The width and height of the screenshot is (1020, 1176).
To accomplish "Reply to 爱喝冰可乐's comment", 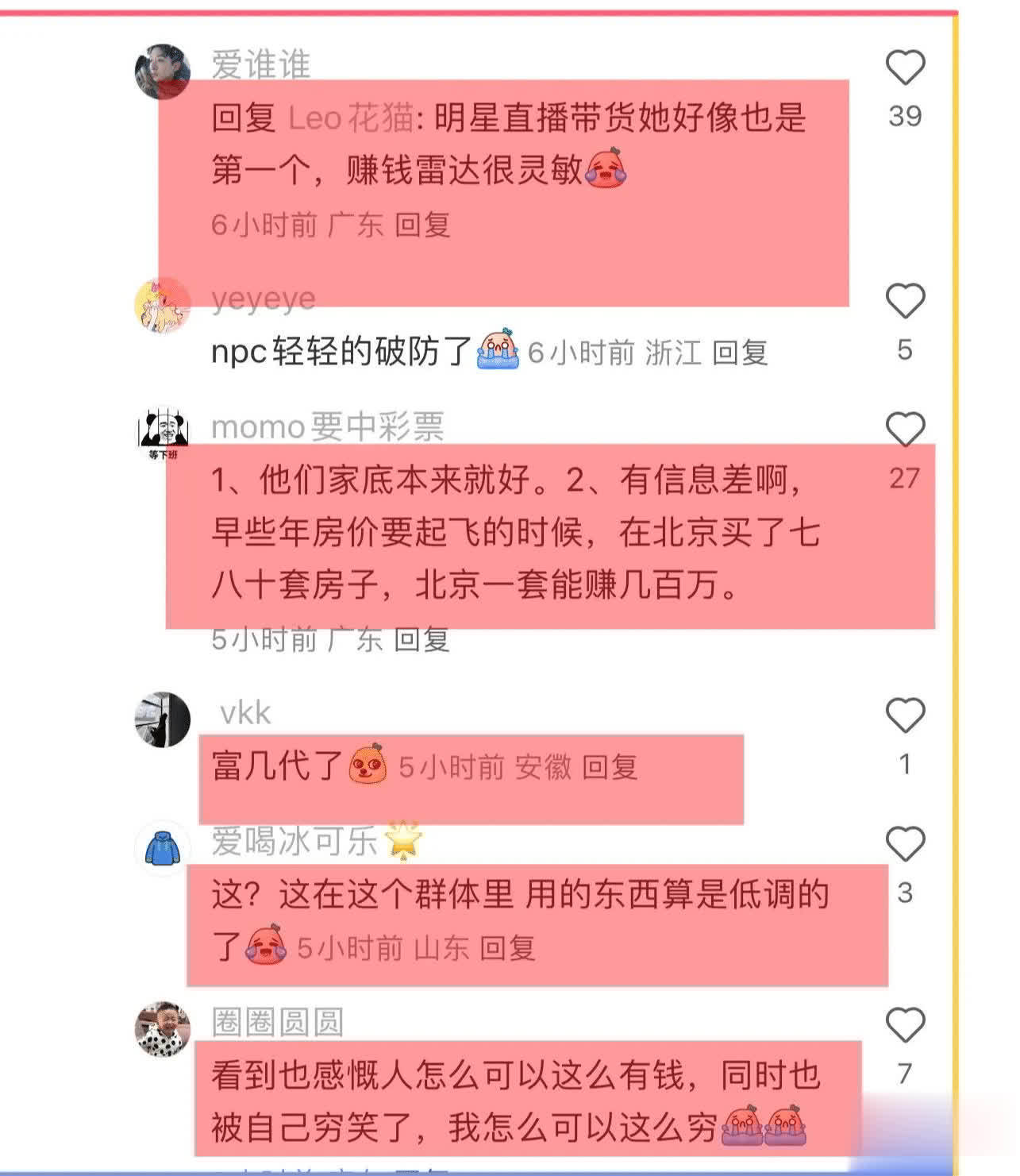I will 507,948.
